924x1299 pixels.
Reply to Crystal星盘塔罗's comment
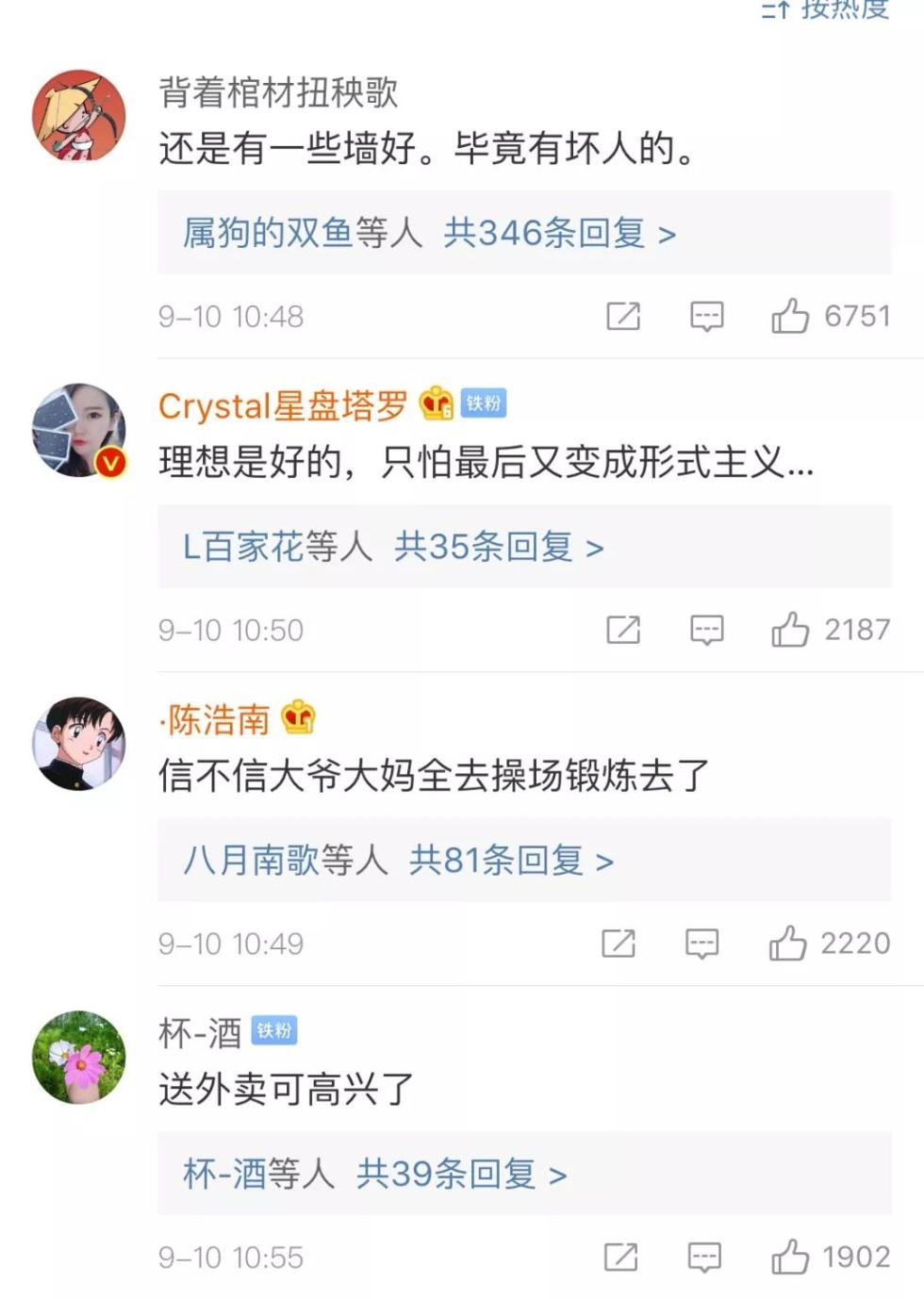point(706,630)
